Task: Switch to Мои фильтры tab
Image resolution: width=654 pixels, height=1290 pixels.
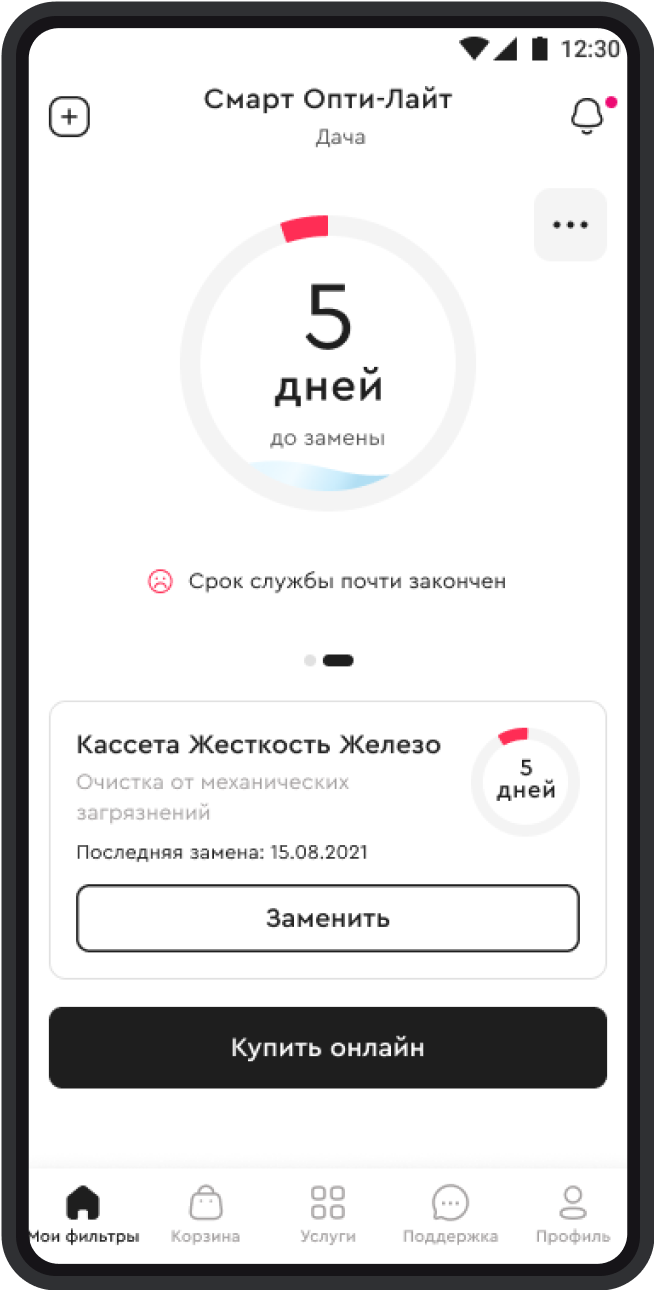Action: point(83,1214)
